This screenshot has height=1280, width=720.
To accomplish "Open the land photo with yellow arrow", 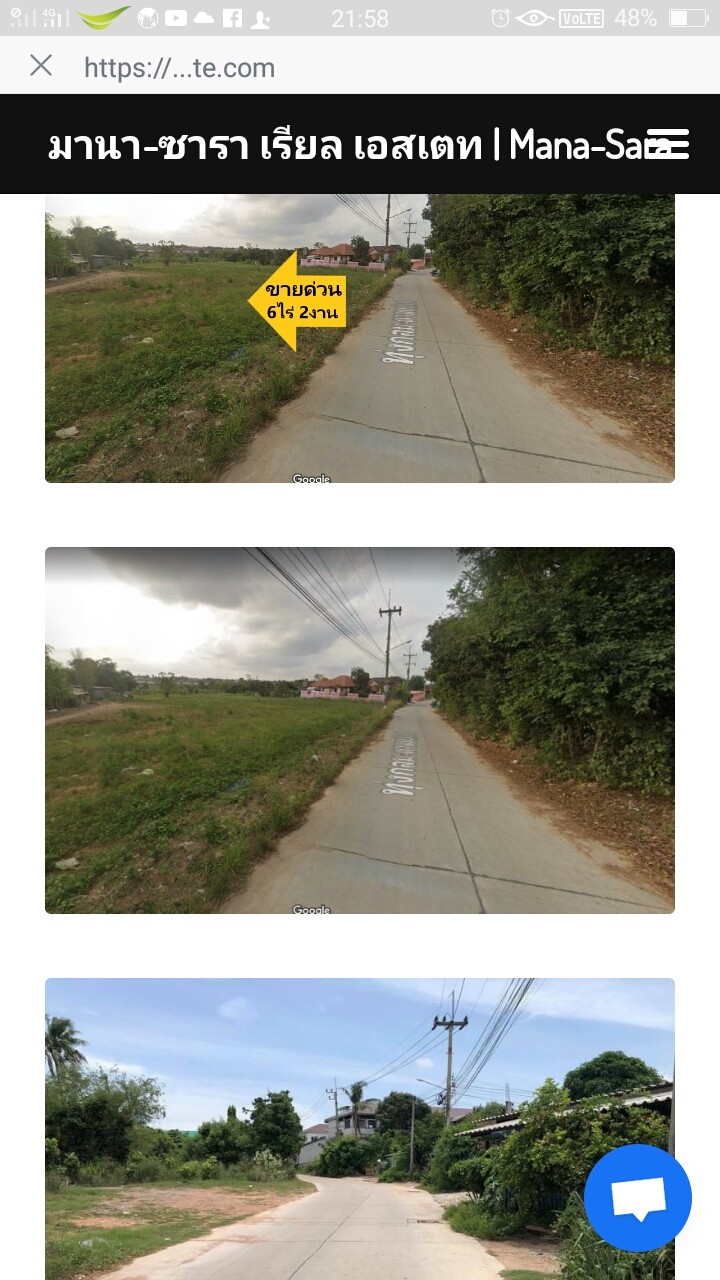I will click(360, 338).
